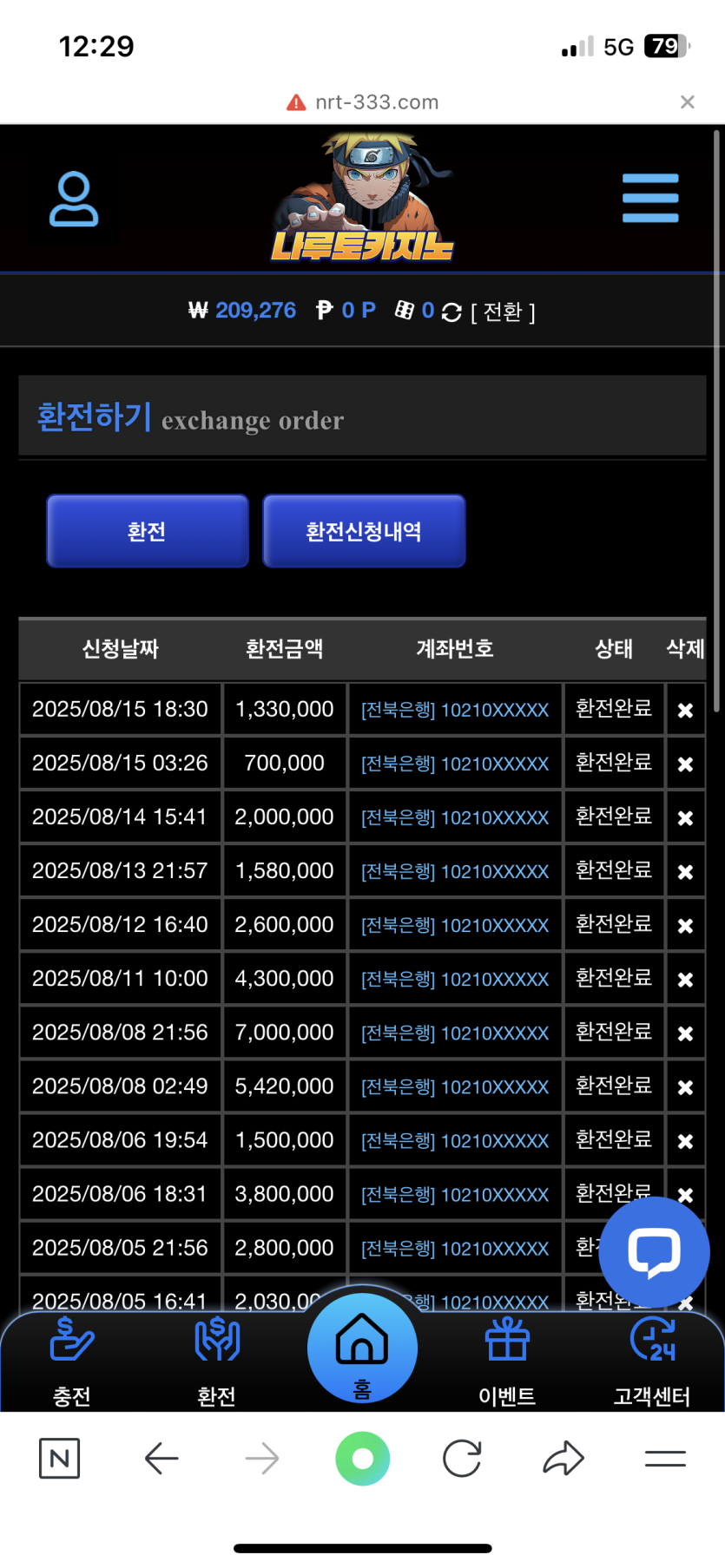725x1568 pixels.
Task: Switch to the 환전 bottom tab
Action: click(216, 1359)
